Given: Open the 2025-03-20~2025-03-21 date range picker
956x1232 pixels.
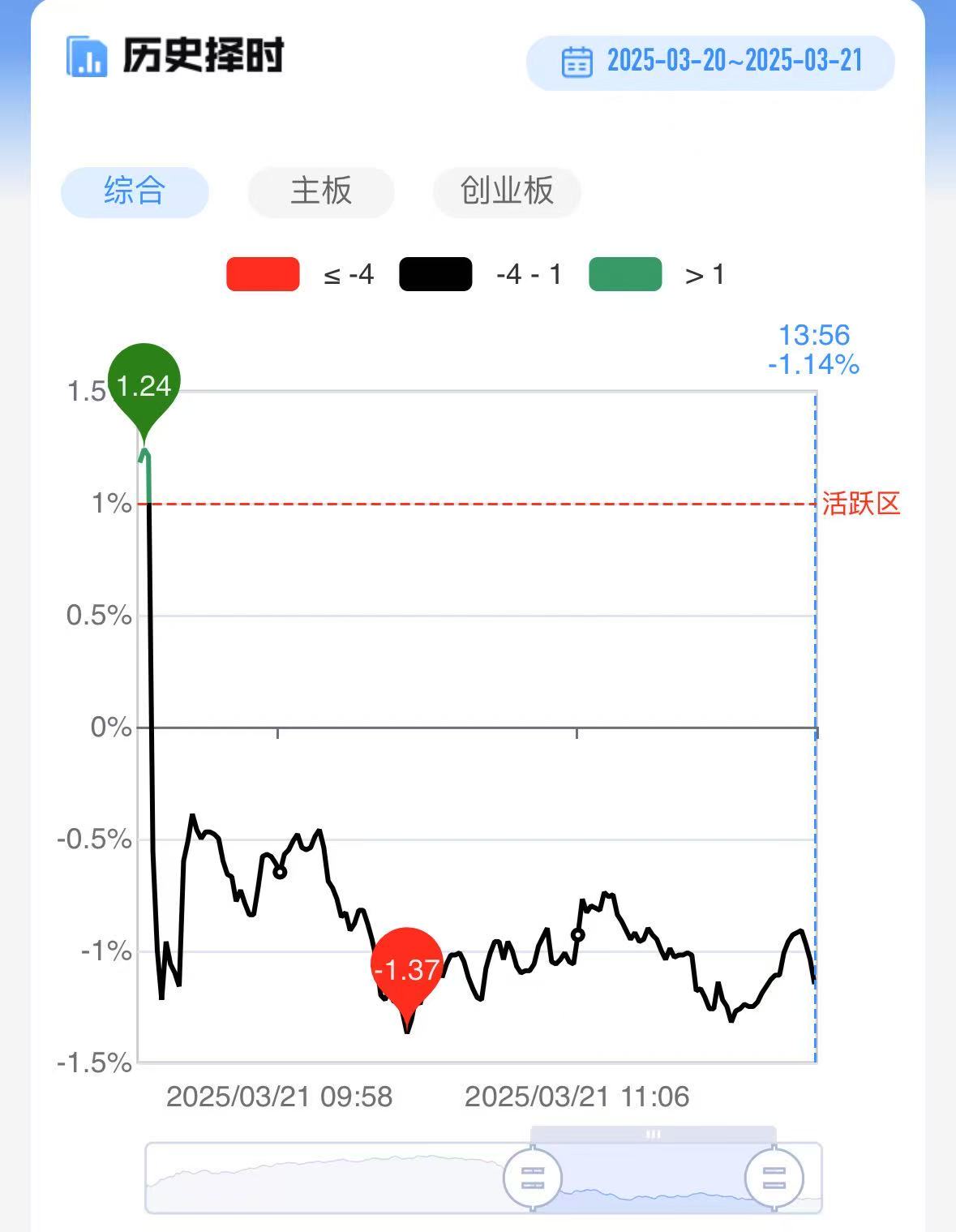Looking at the screenshot, I should [711, 62].
